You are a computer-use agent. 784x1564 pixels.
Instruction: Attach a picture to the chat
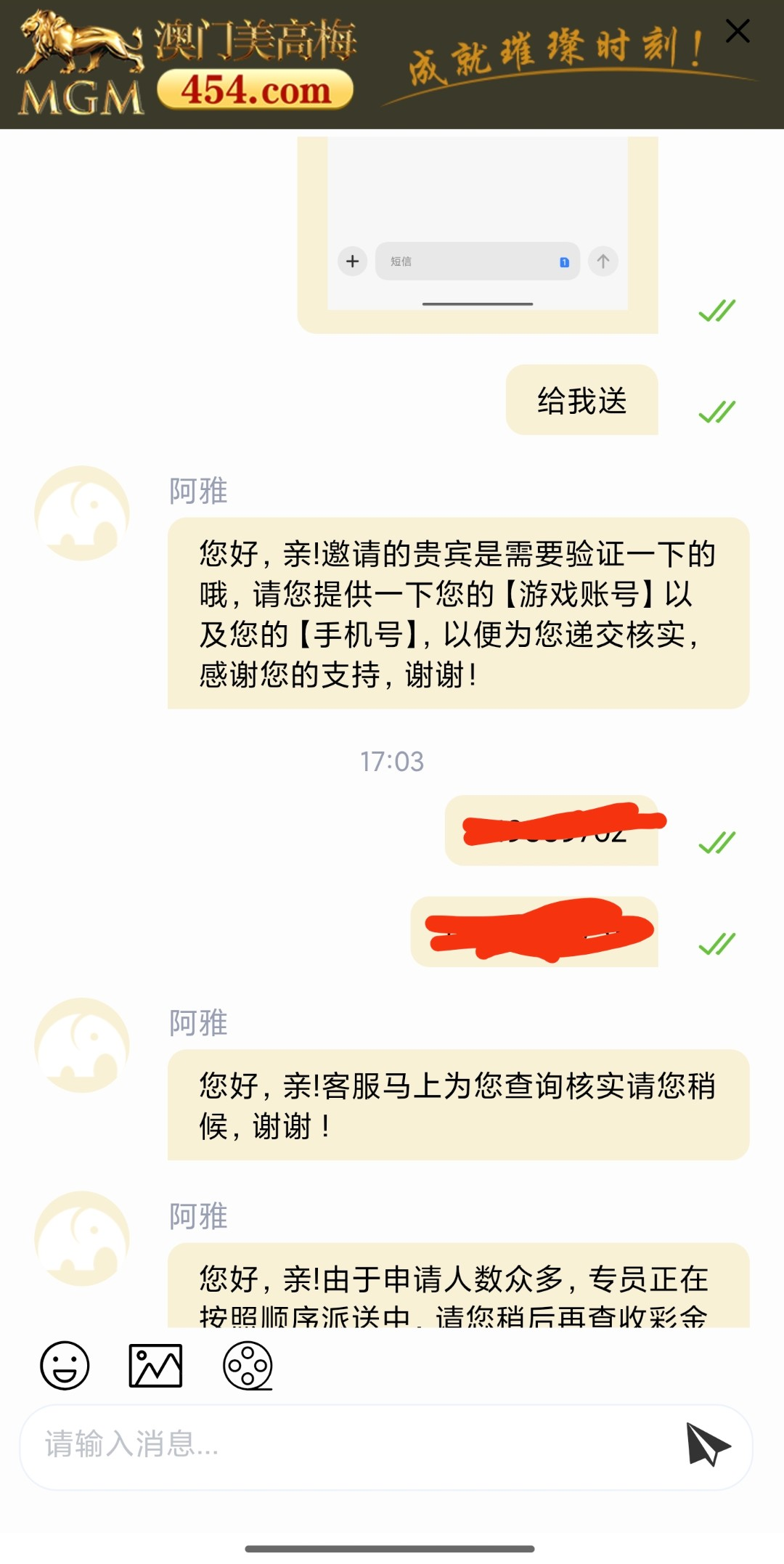[155, 1366]
